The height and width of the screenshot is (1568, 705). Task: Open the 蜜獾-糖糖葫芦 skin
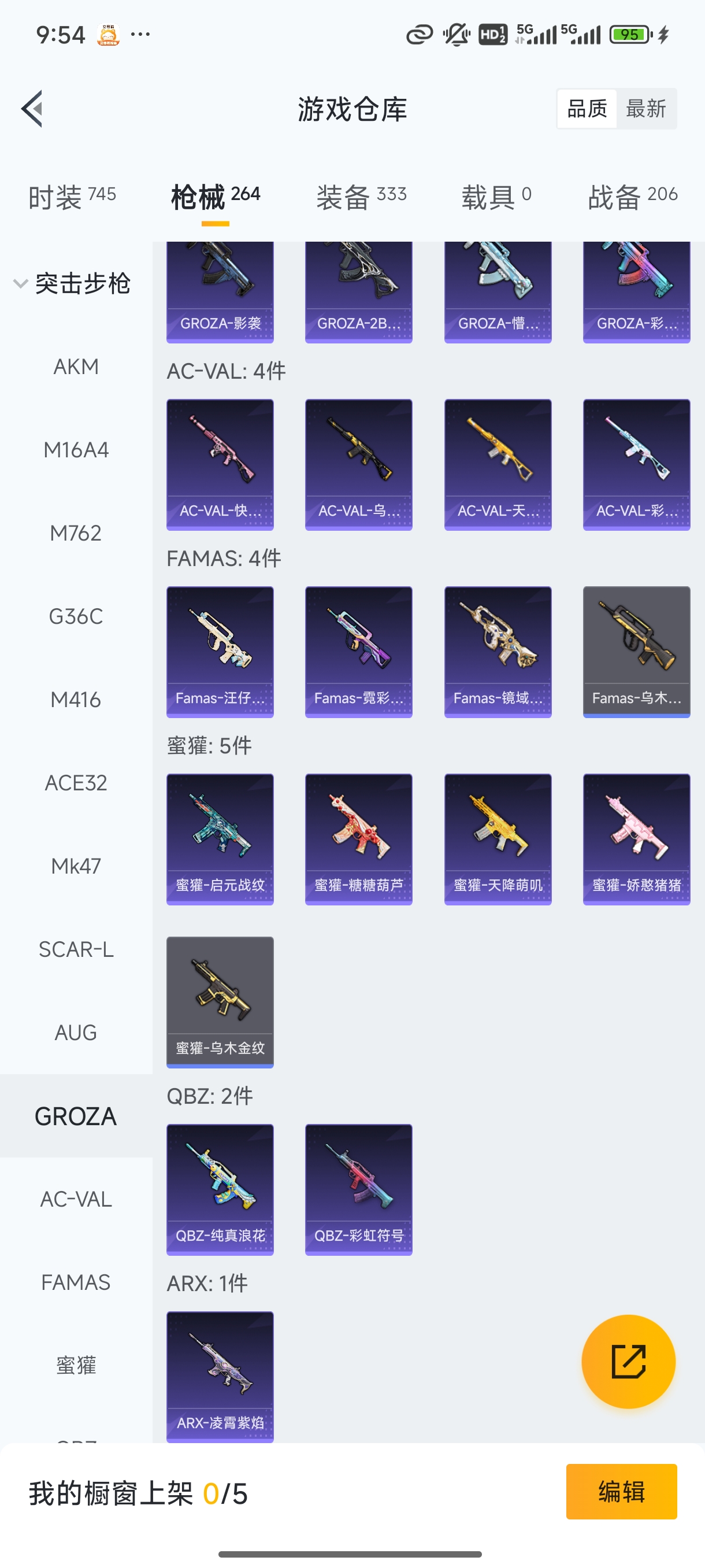(359, 840)
